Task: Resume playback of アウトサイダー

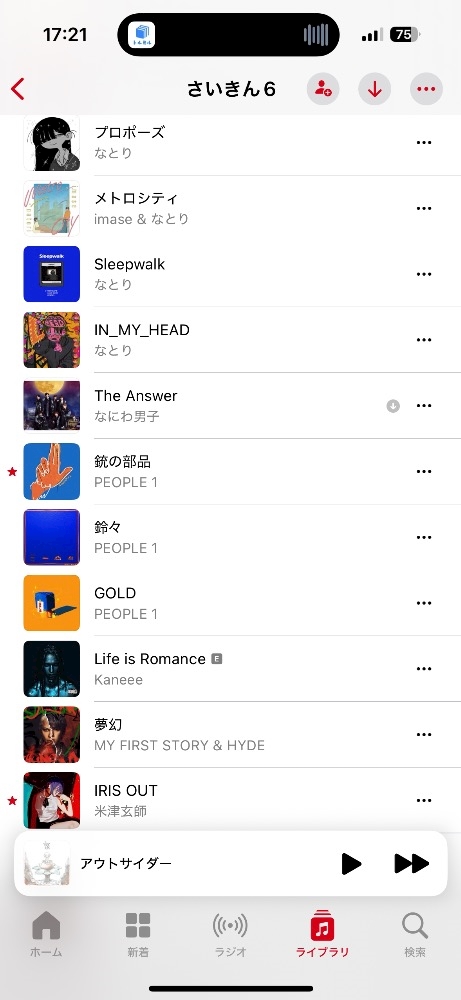Action: pos(351,864)
